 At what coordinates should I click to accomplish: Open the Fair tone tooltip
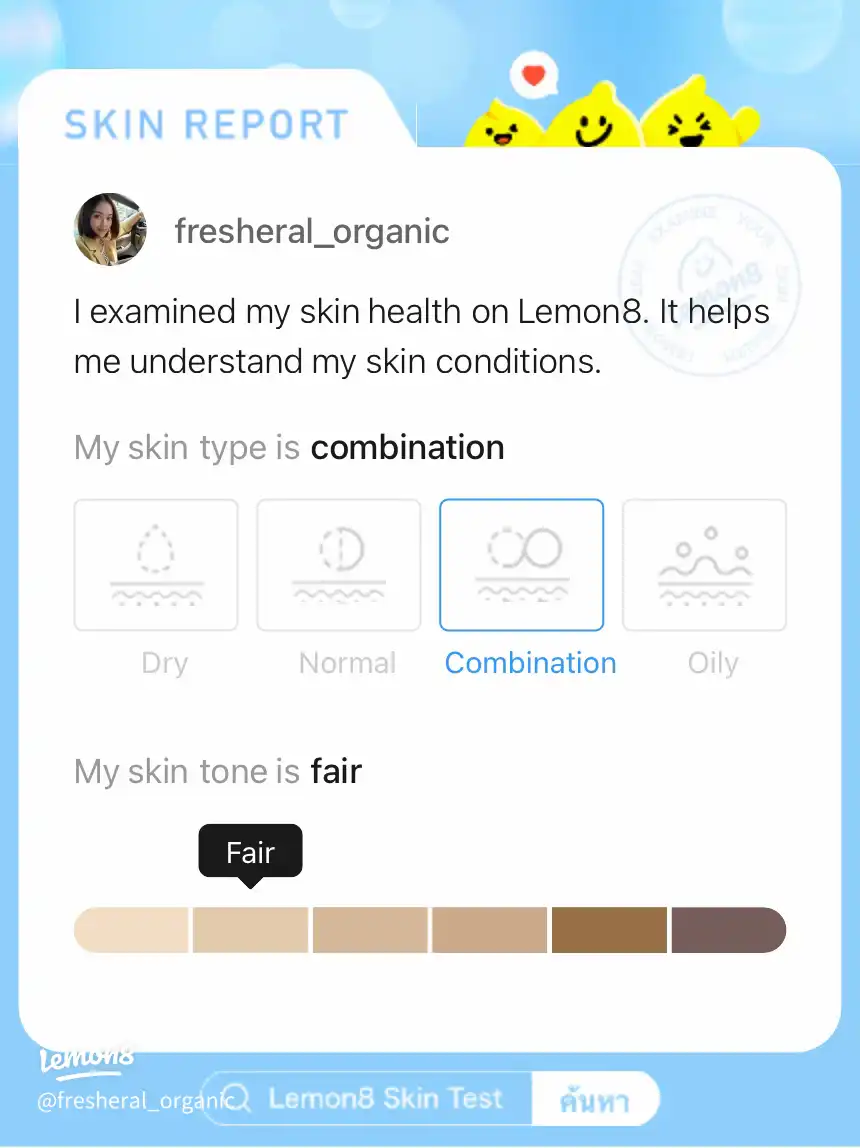pyautogui.click(x=250, y=851)
